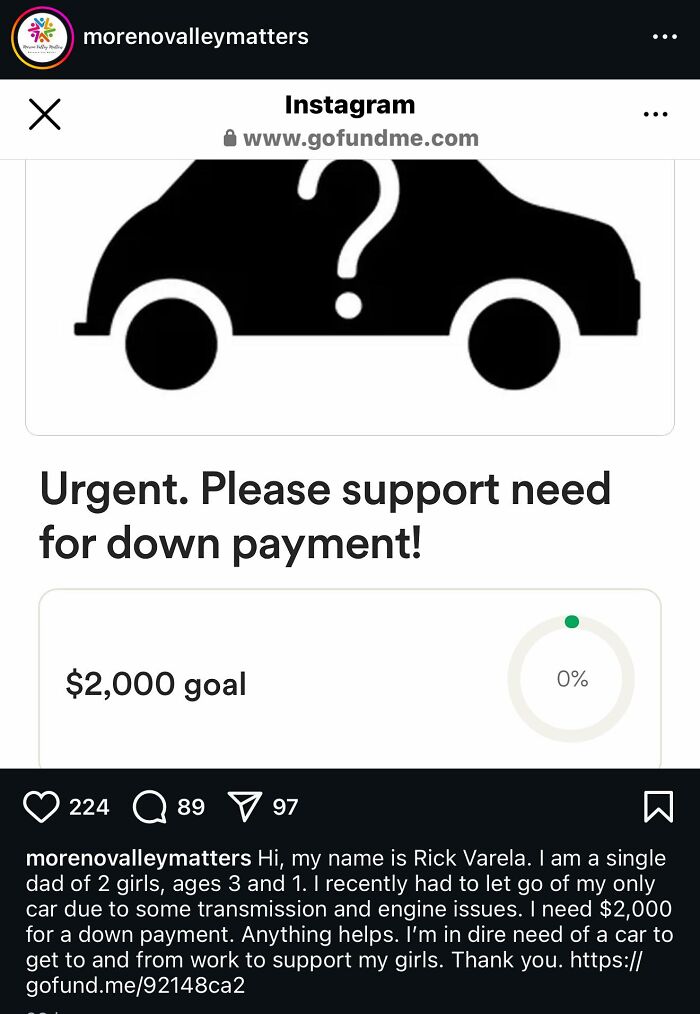This screenshot has height=1014, width=700.
Task: Bookmark this fundraiser post
Action: click(x=658, y=807)
